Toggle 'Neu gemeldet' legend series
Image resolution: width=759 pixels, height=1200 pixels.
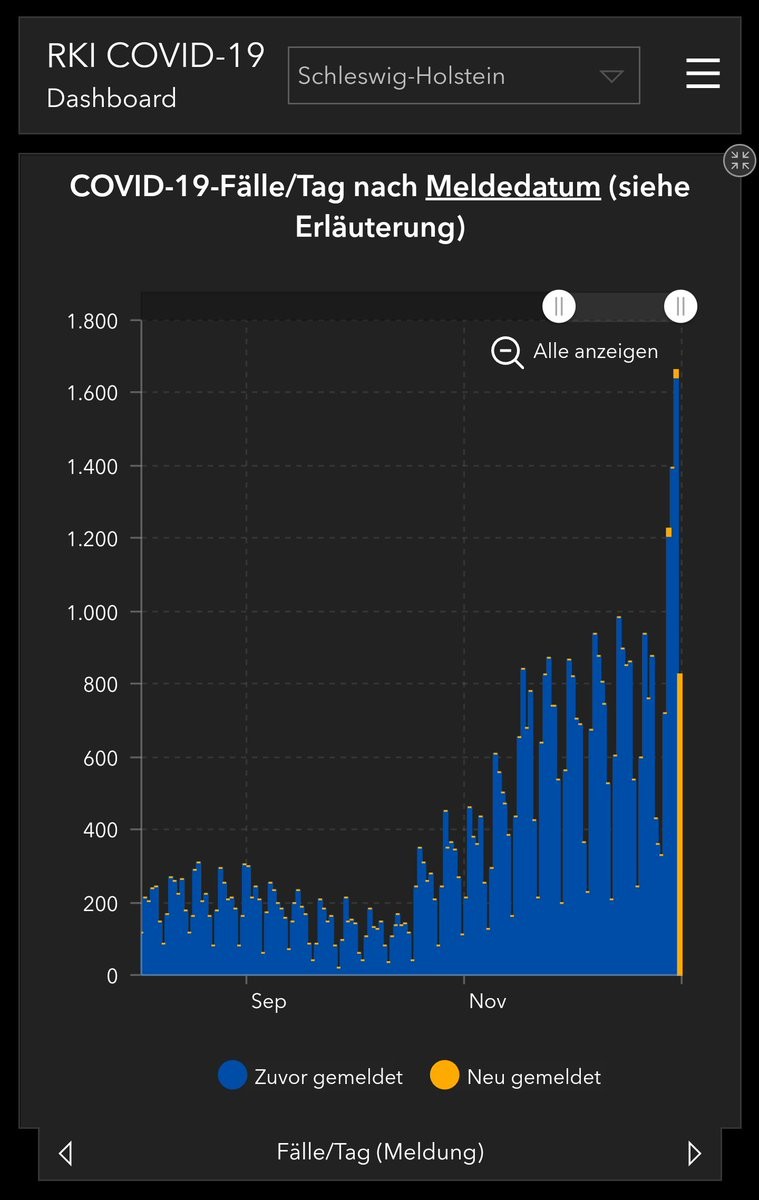click(x=516, y=1077)
